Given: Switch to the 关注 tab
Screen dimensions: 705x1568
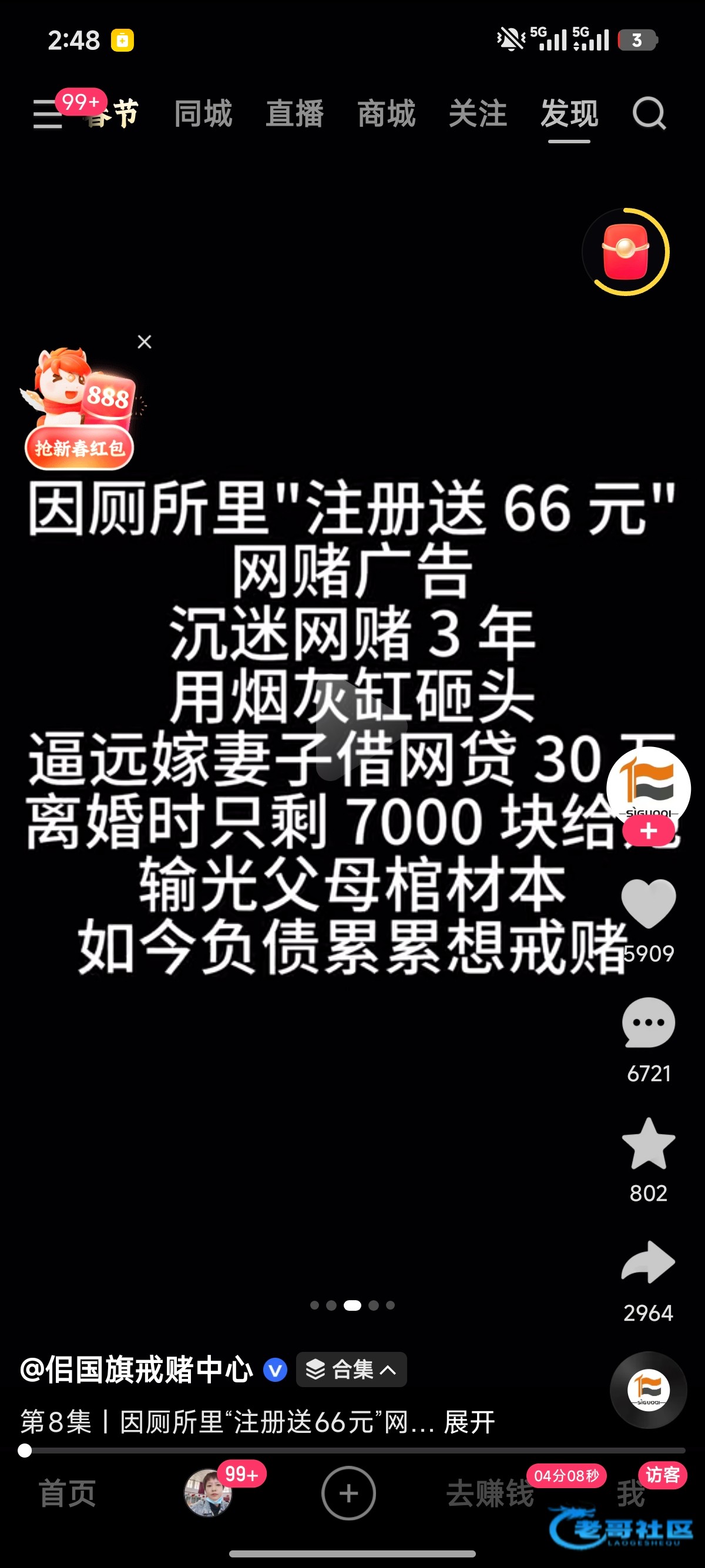Looking at the screenshot, I should click(x=478, y=114).
